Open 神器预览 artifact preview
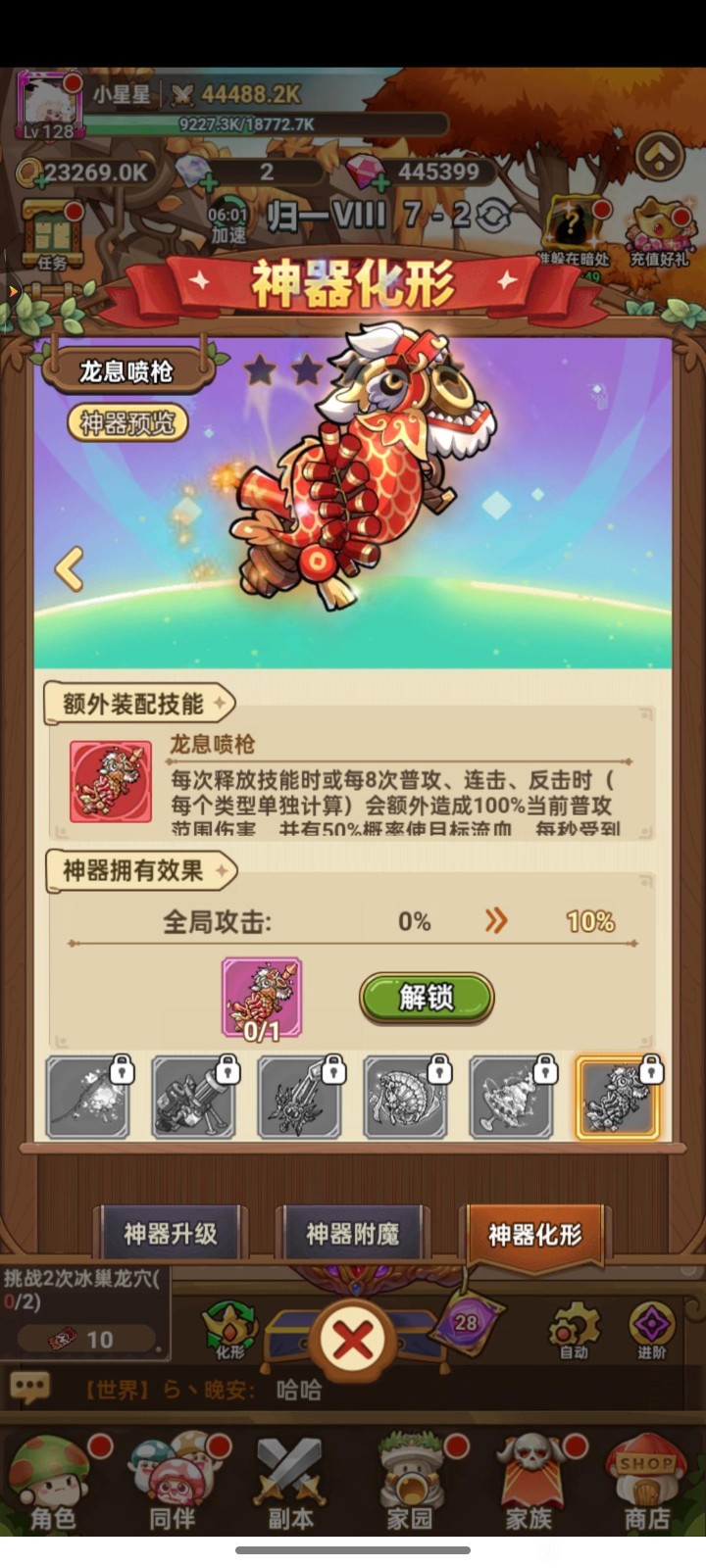Image resolution: width=706 pixels, height=1568 pixels. click(127, 422)
